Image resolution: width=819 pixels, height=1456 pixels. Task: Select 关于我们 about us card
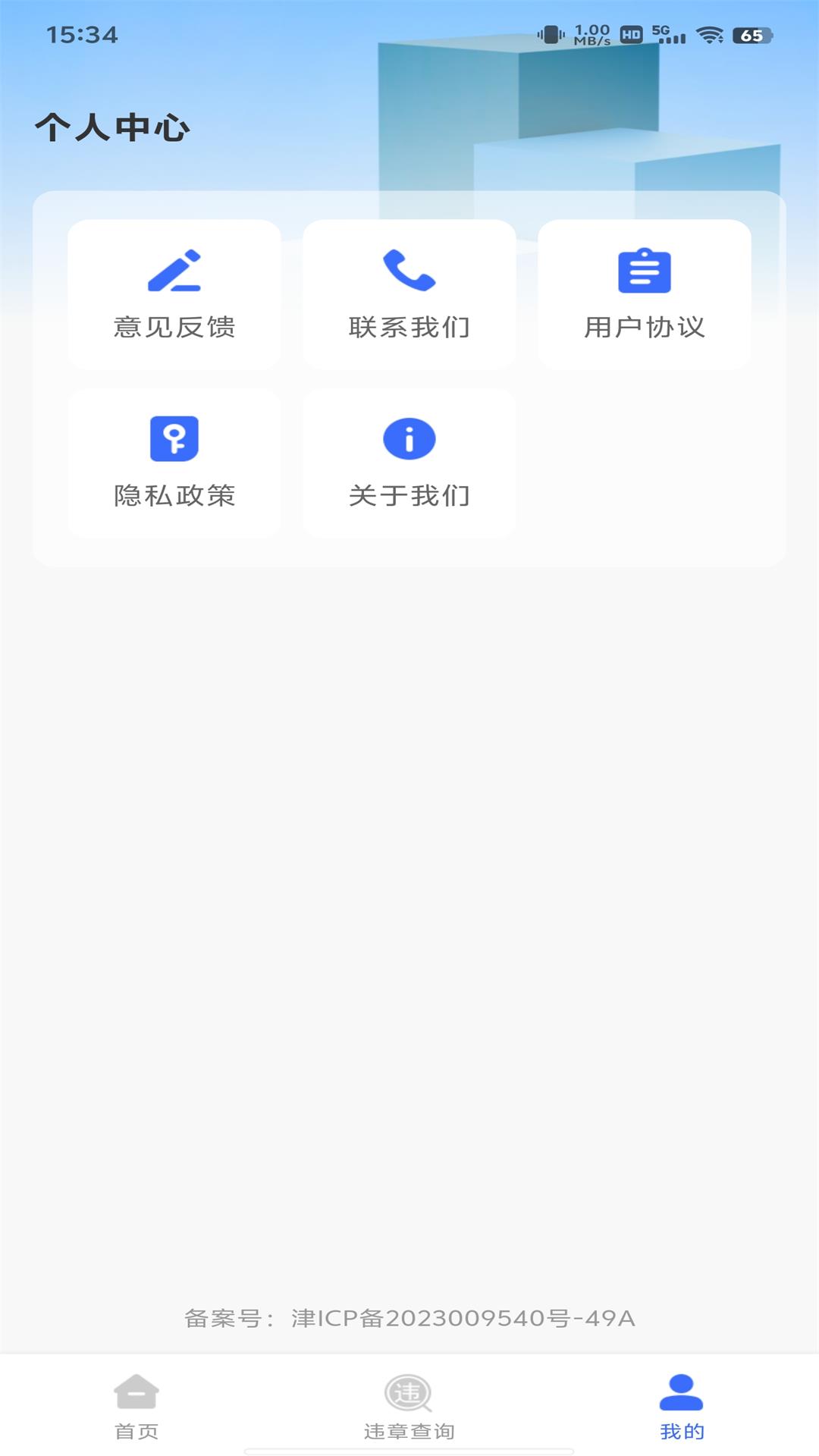pyautogui.click(x=409, y=463)
